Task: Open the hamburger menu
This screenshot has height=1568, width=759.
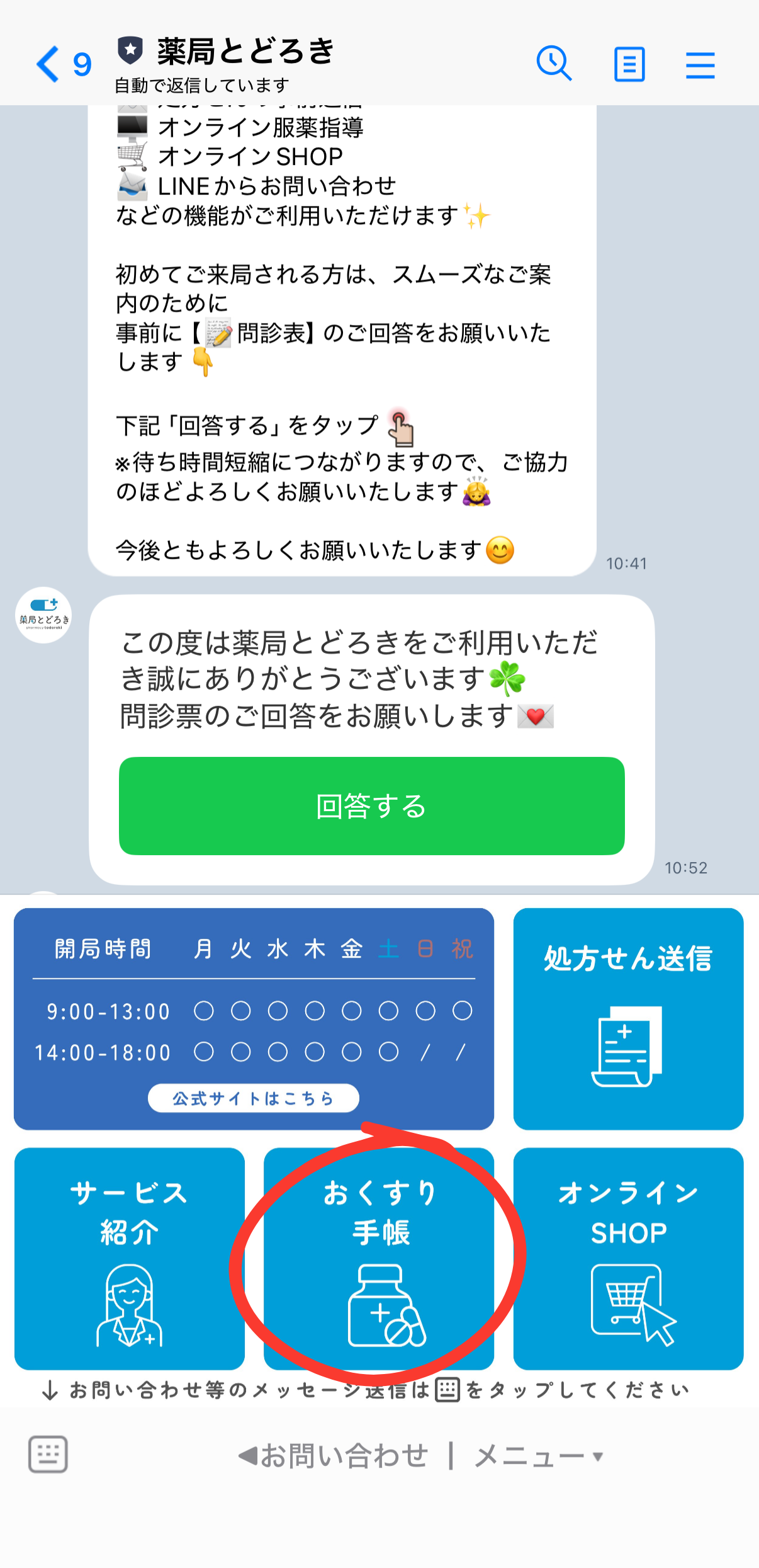Action: tap(700, 64)
